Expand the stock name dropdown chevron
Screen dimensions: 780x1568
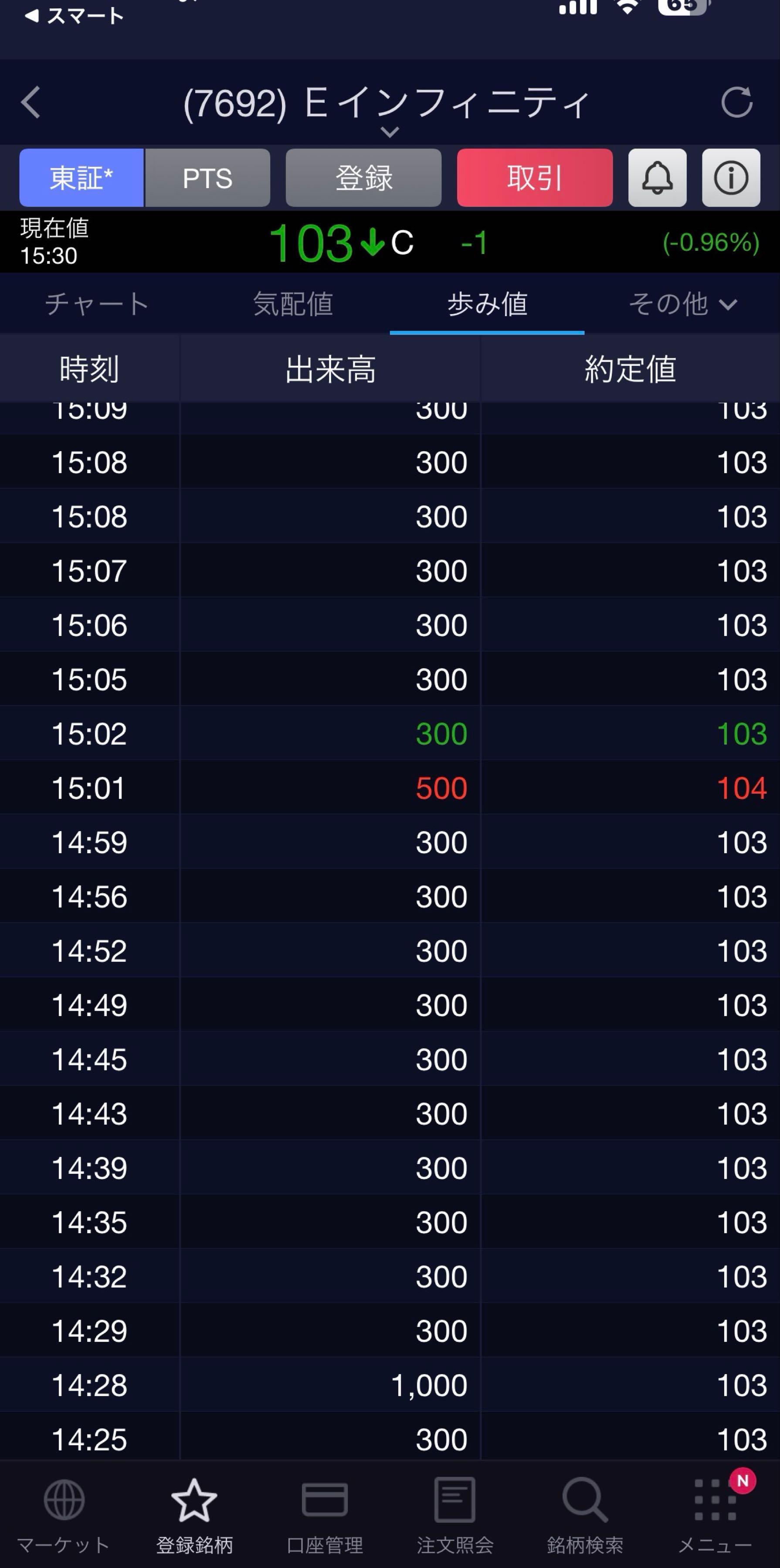tap(390, 132)
